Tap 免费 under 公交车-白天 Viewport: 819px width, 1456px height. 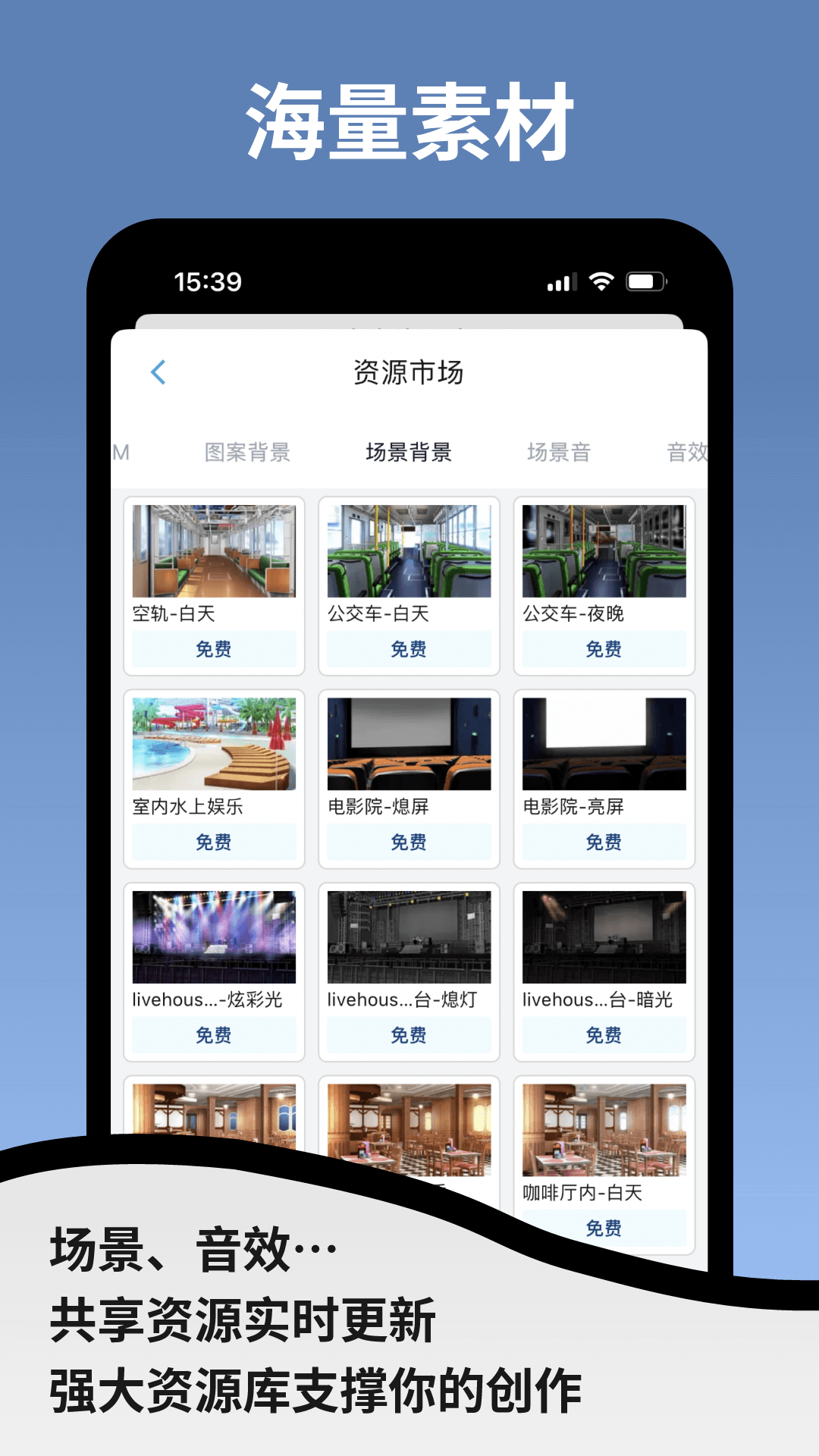409,649
